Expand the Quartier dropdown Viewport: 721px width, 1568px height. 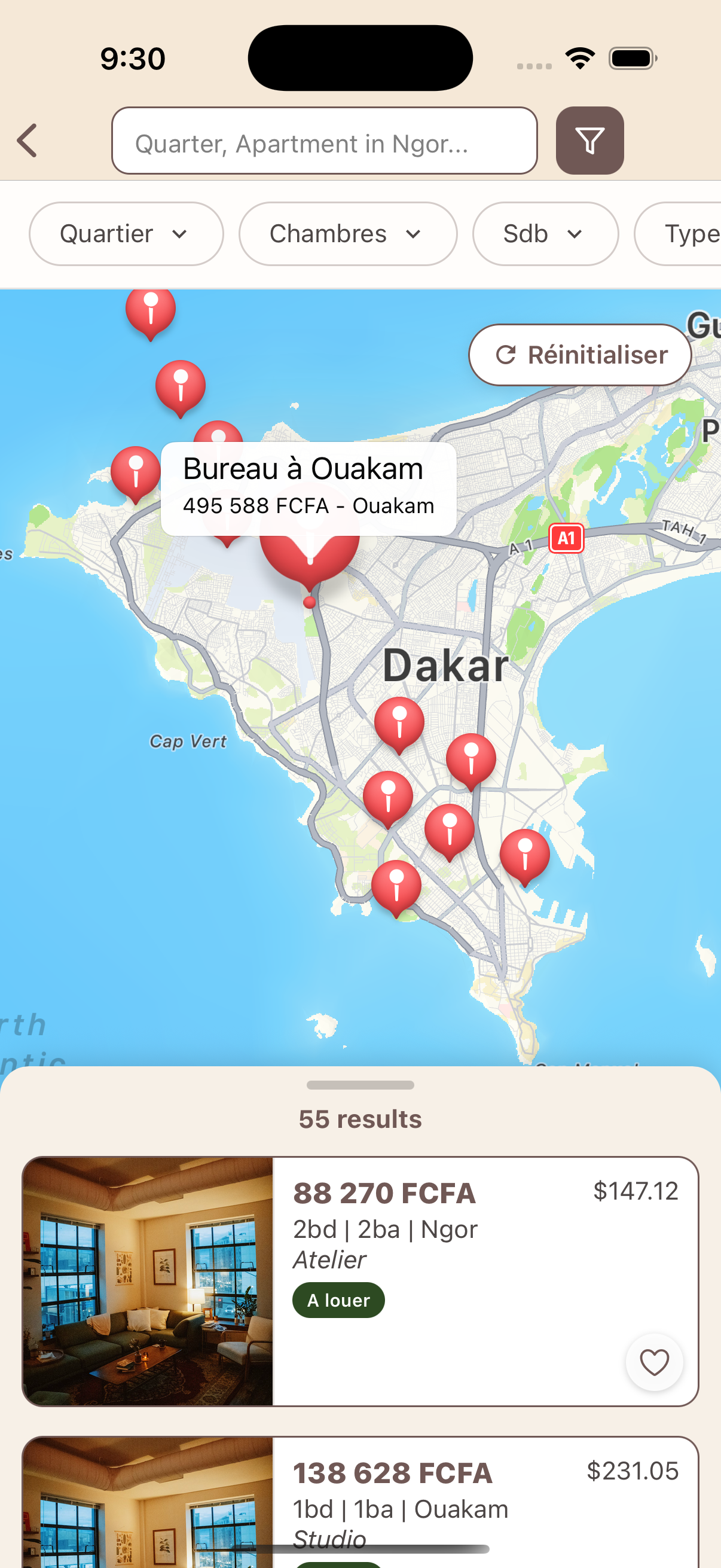point(126,234)
